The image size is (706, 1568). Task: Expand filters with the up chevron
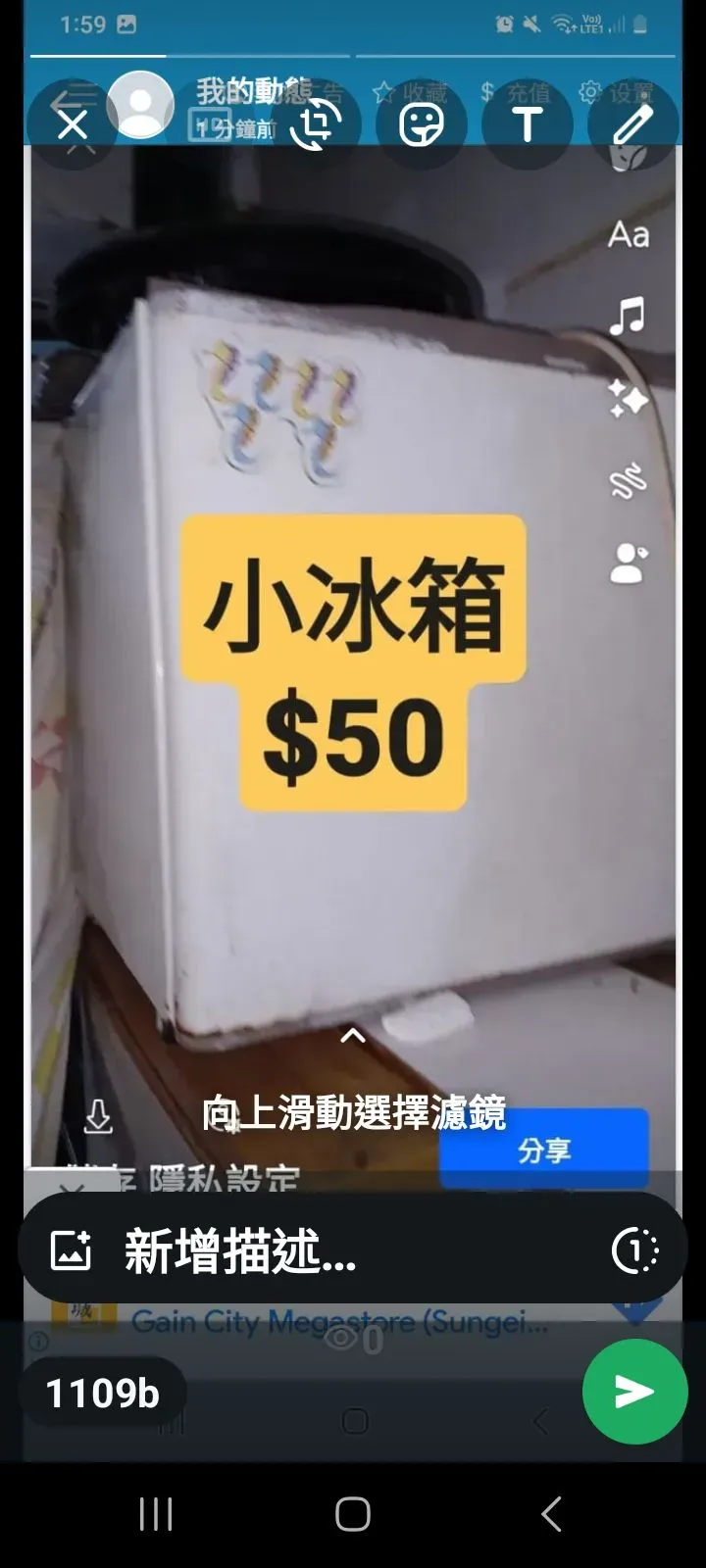[x=353, y=1035]
